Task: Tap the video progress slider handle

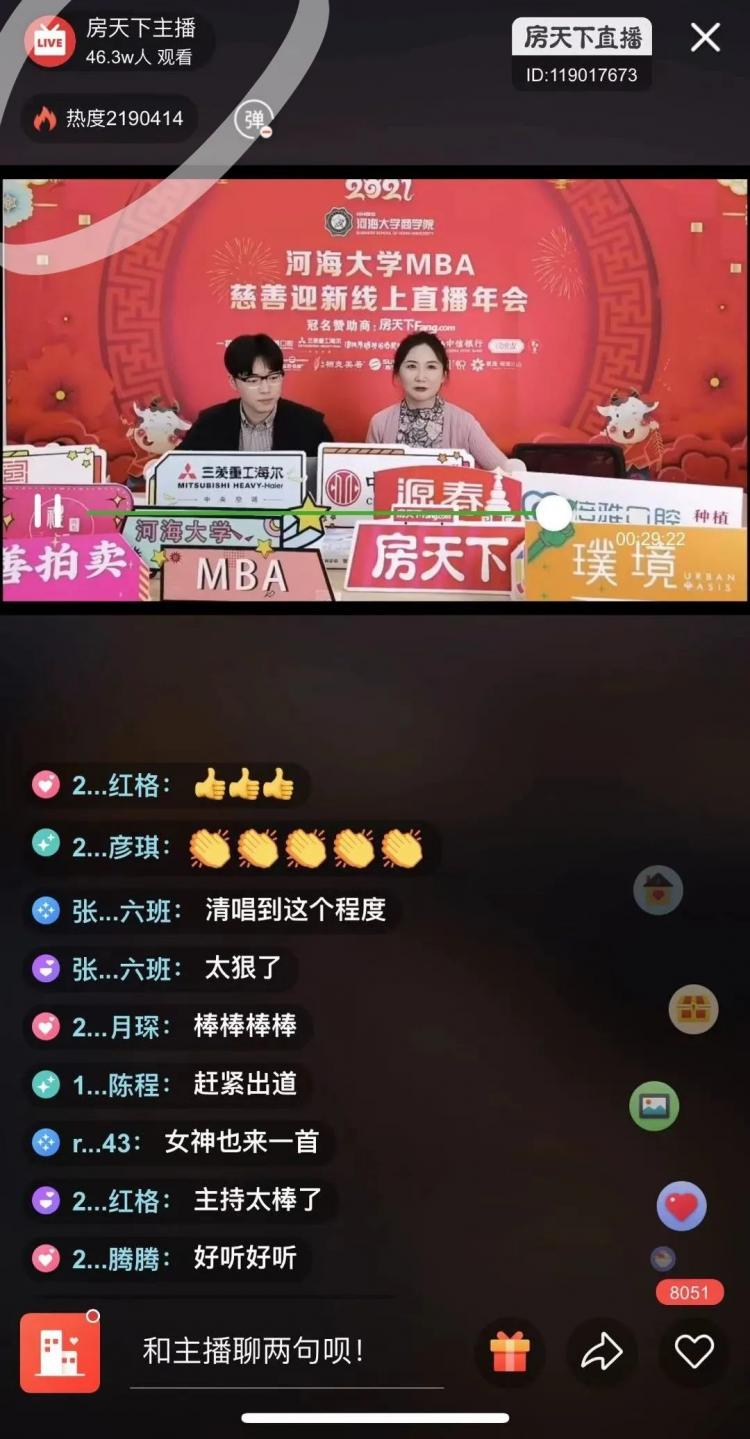Action: [x=552, y=513]
